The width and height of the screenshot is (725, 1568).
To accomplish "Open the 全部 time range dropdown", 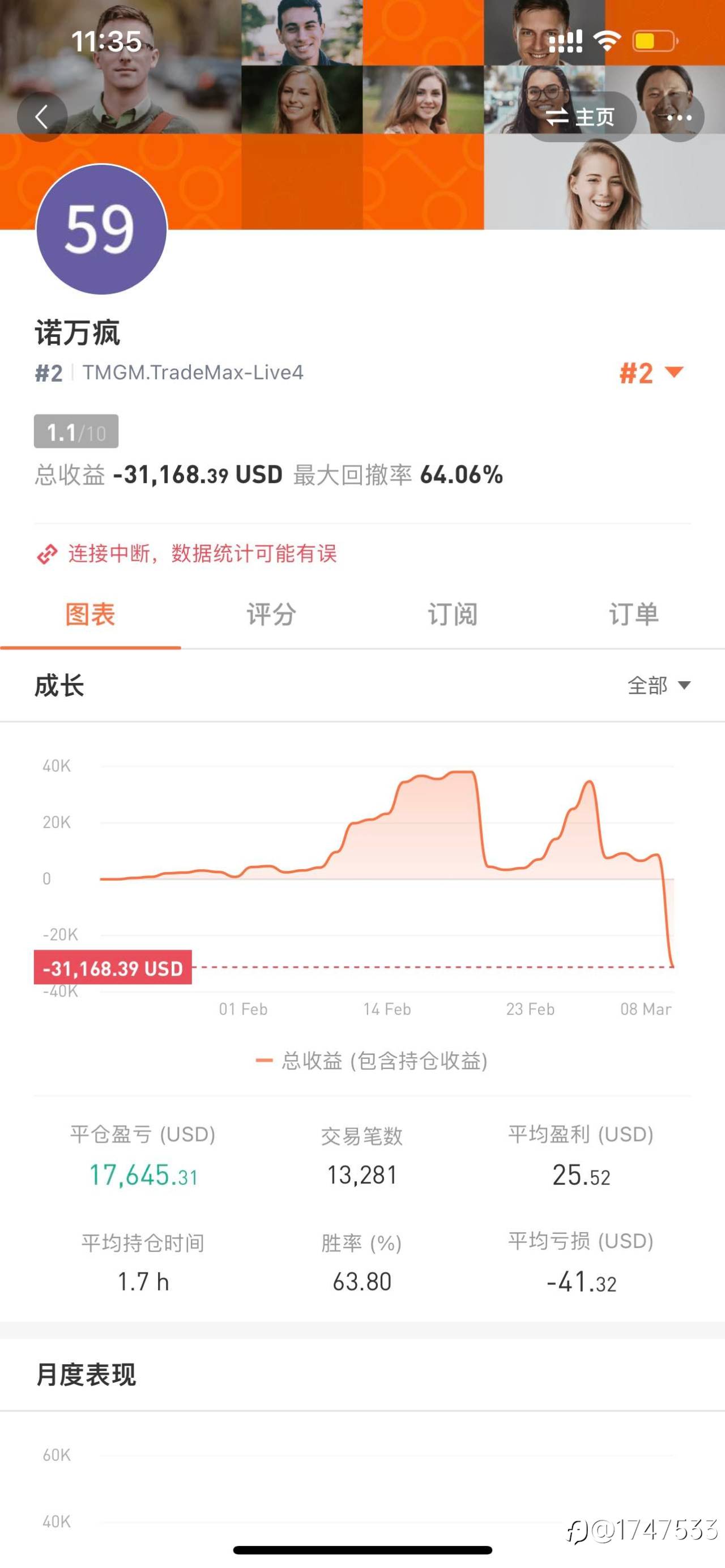I will 659,685.
